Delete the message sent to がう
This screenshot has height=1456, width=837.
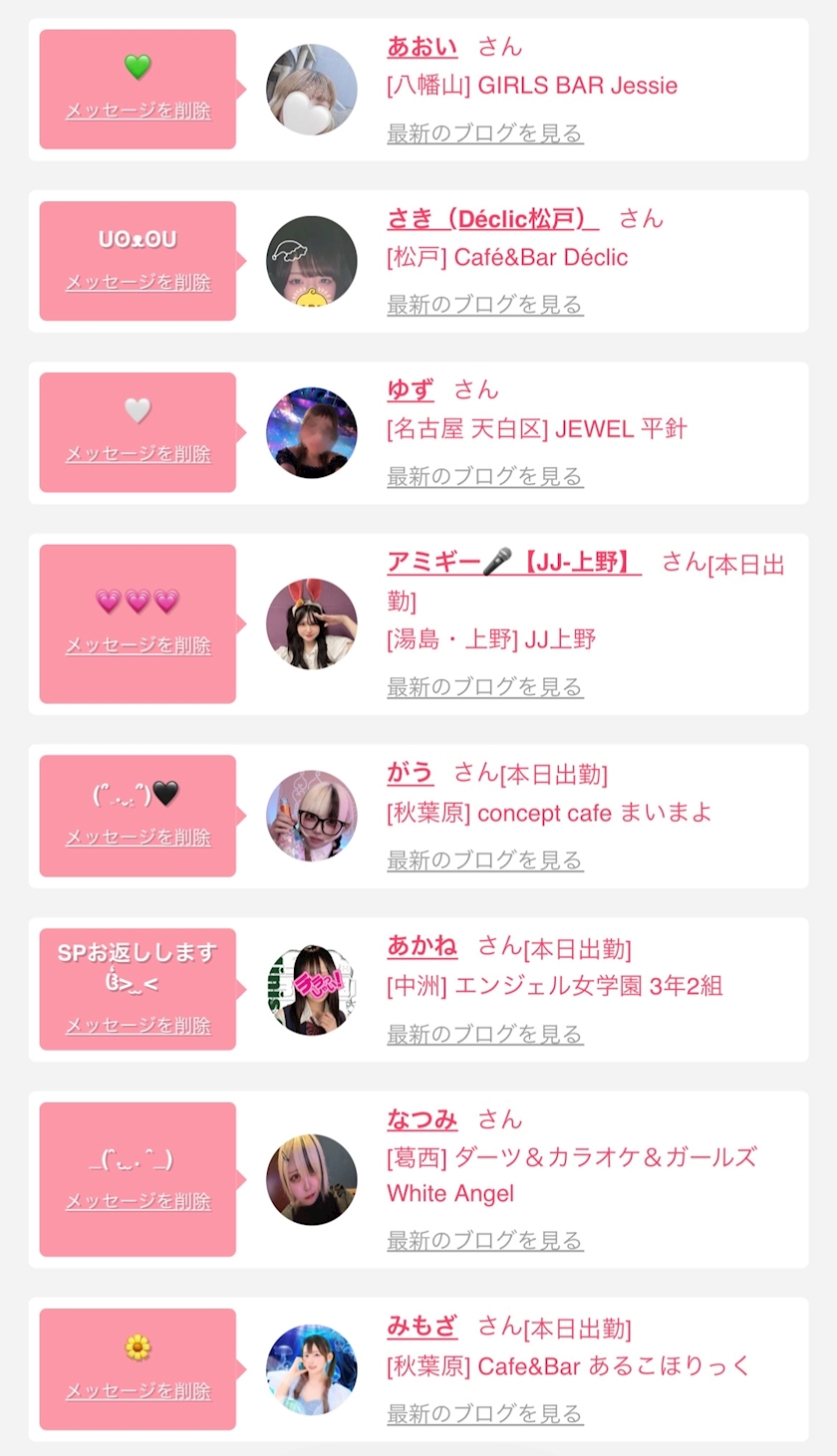(x=139, y=838)
